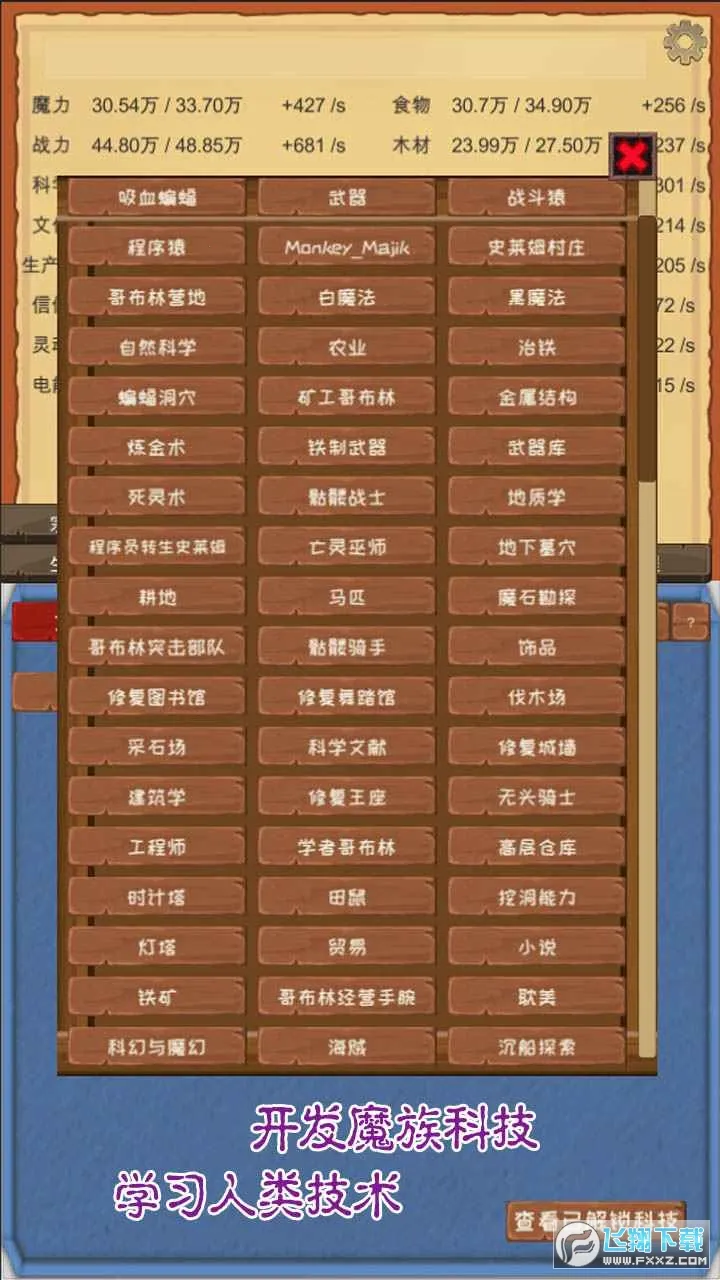Choose the 海贼 technology
This screenshot has width=720, height=1280.
point(346,1047)
